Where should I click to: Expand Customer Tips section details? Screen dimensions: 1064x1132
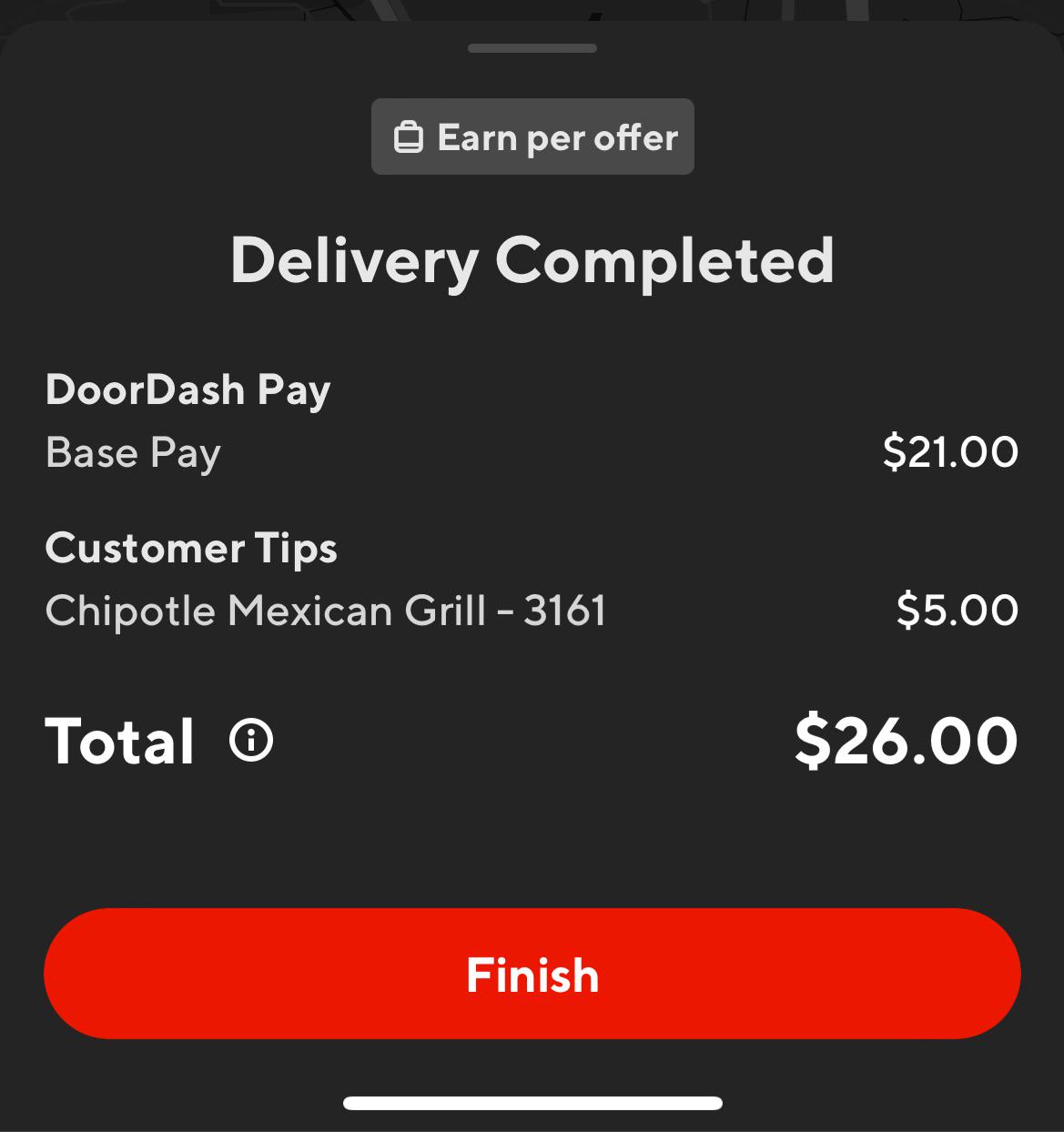coord(192,548)
